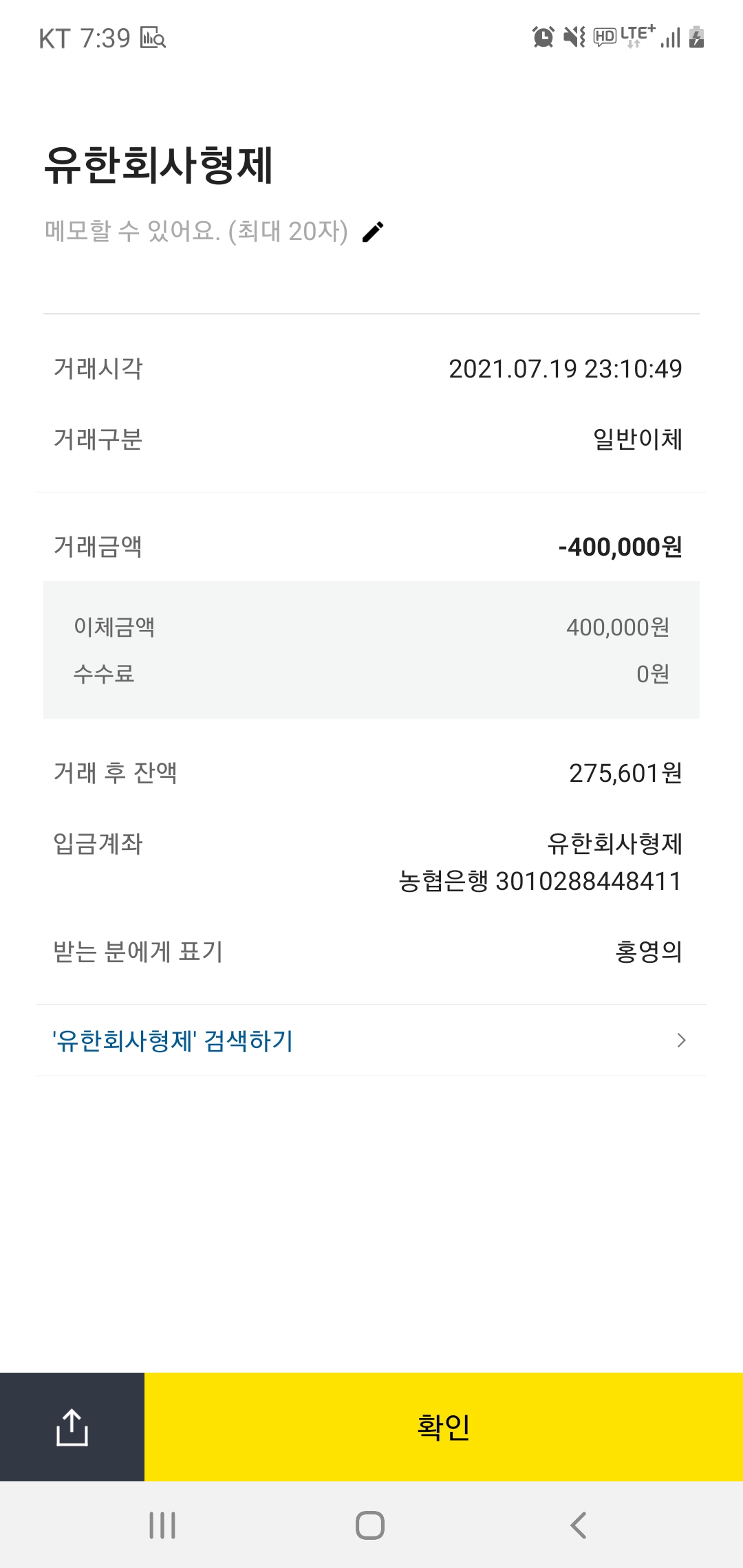Open '유한회사형제' 검색하기 row
This screenshot has height=1568, width=743.
[x=371, y=1041]
